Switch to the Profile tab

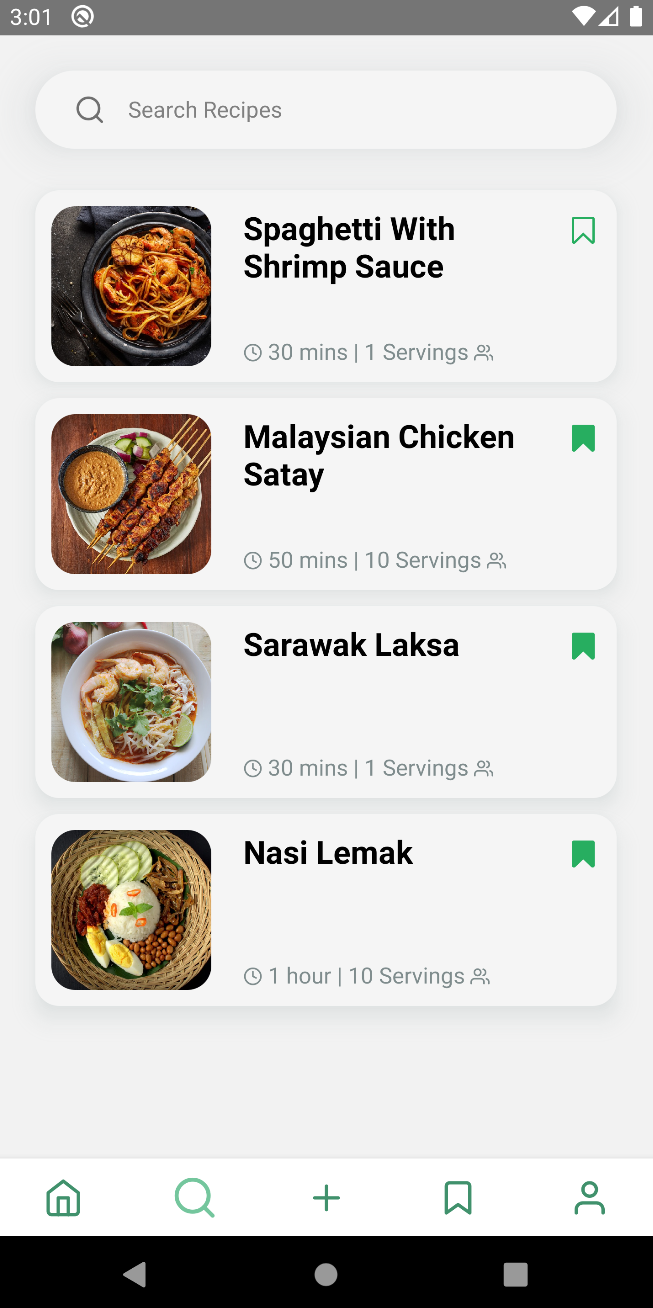click(589, 1197)
